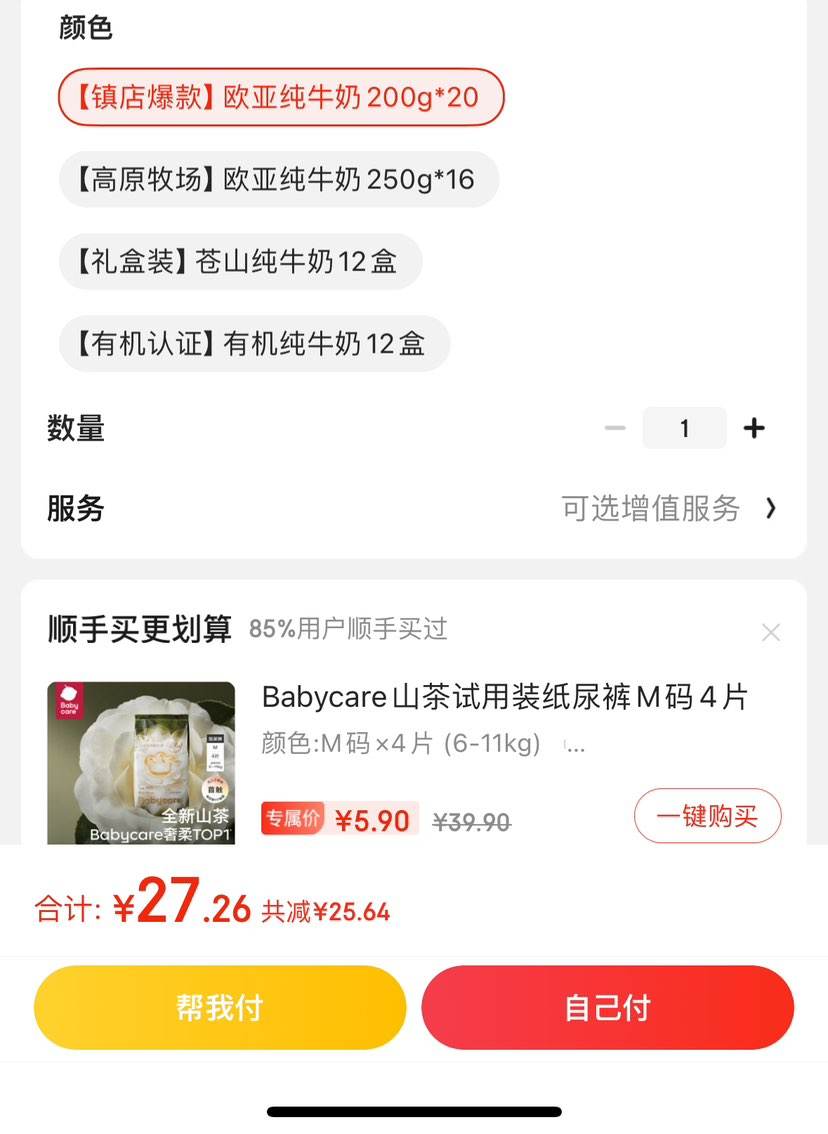This screenshot has width=828, height=1134.
Task: Select the 【镇店爆款】欧亚纯牛奶200g*20 option
Action: [281, 98]
